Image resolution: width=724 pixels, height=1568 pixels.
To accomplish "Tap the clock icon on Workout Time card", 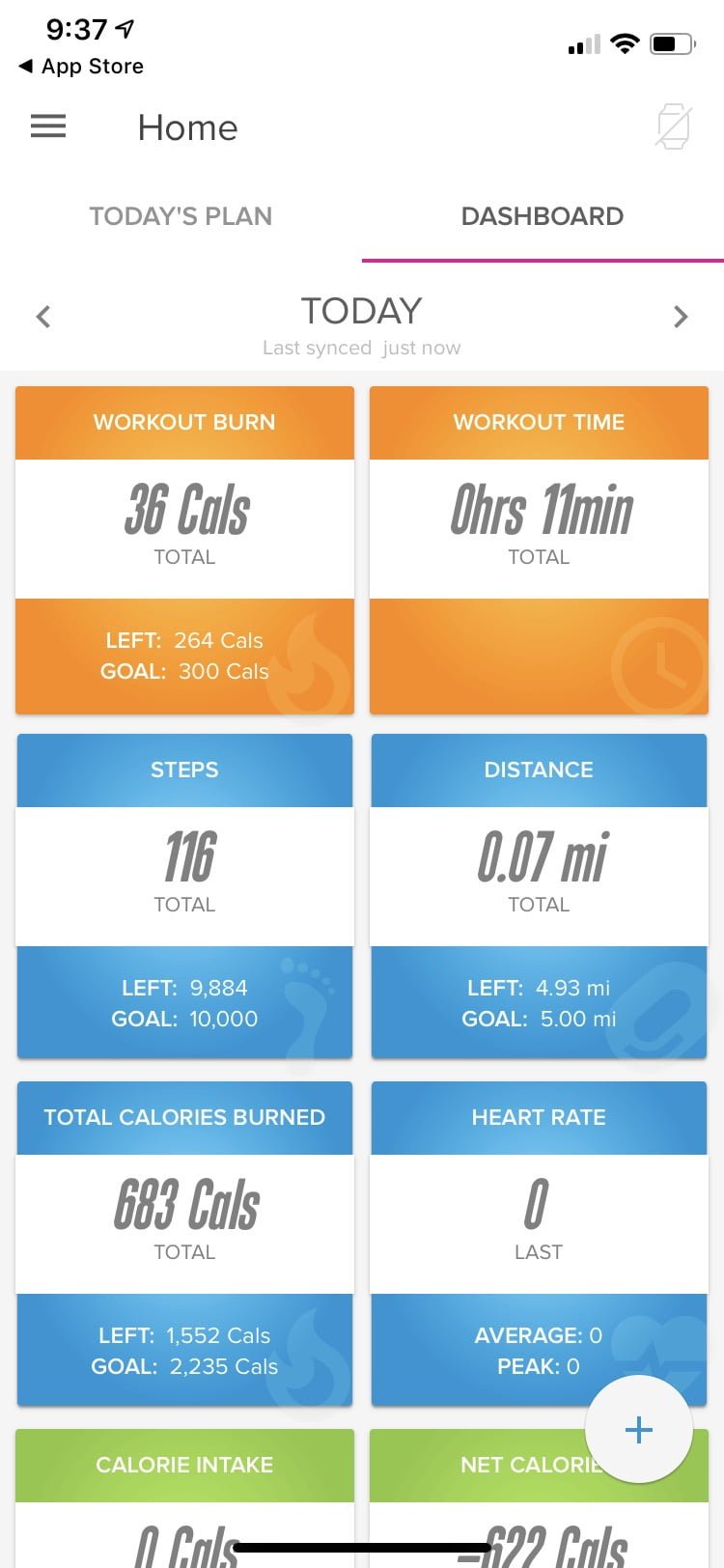I will point(659,666).
